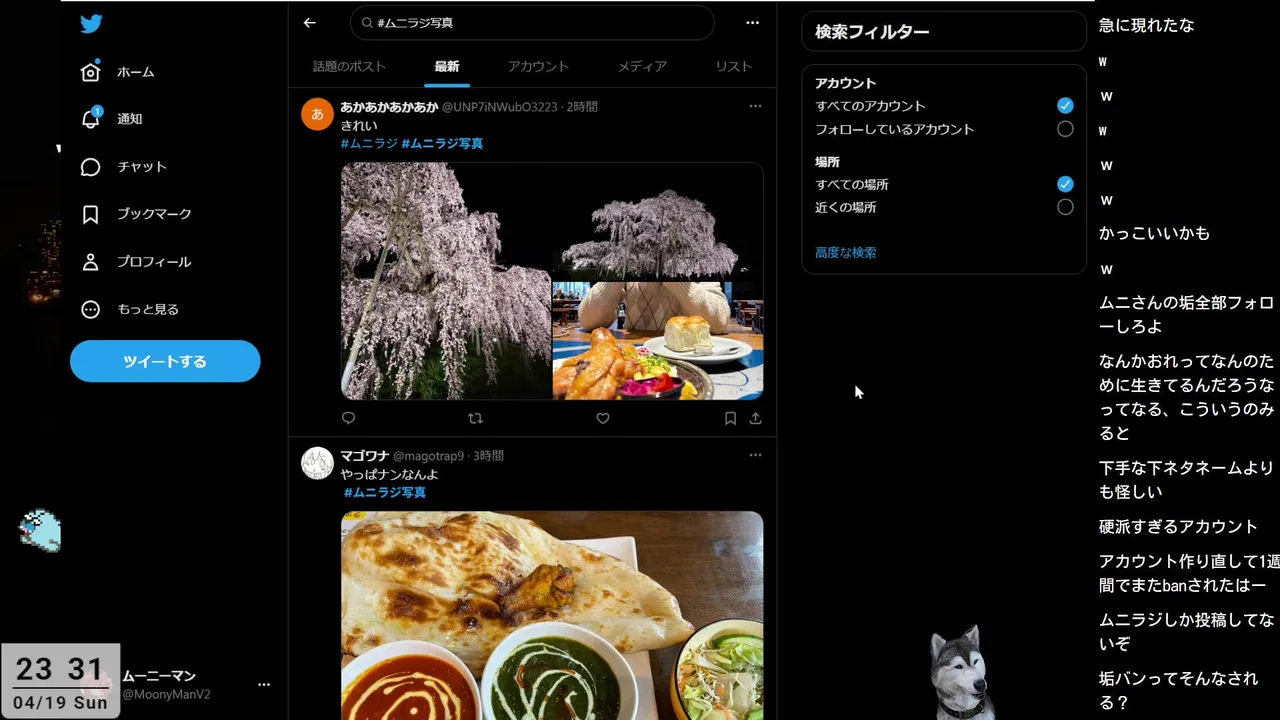Open プロフィール in the sidebar
The width and height of the screenshot is (1280, 720).
pos(136,261)
